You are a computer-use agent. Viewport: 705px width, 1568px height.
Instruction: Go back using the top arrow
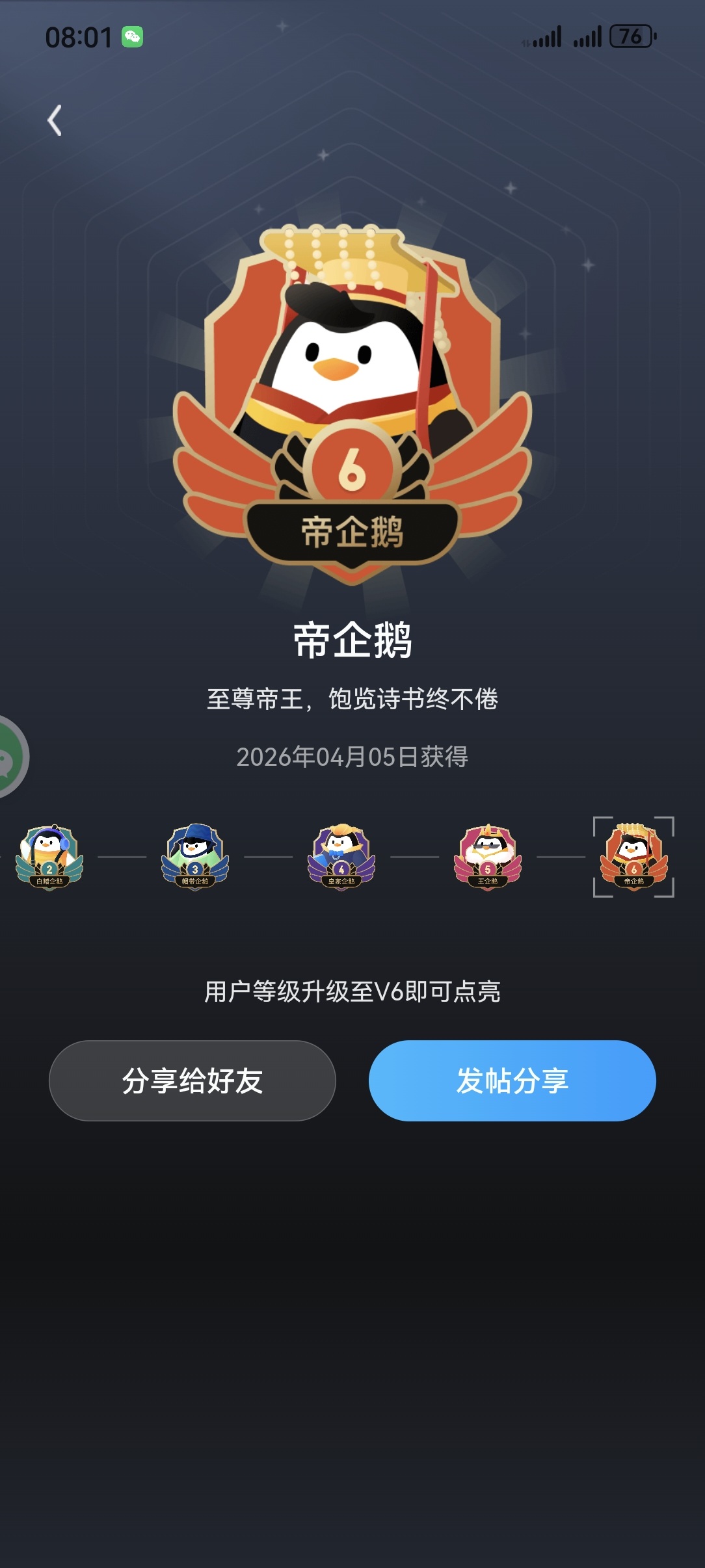click(x=55, y=120)
